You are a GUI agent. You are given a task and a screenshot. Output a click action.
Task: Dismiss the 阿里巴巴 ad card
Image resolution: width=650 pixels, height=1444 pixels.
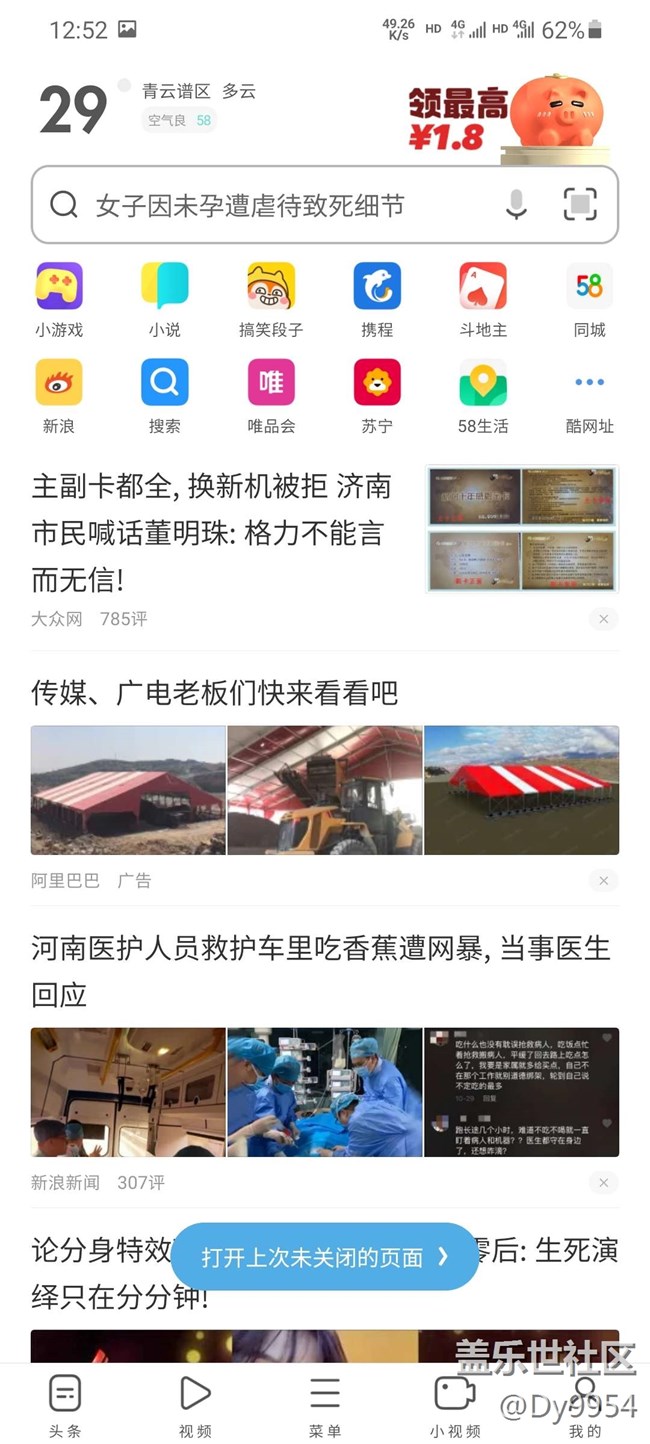(x=603, y=881)
